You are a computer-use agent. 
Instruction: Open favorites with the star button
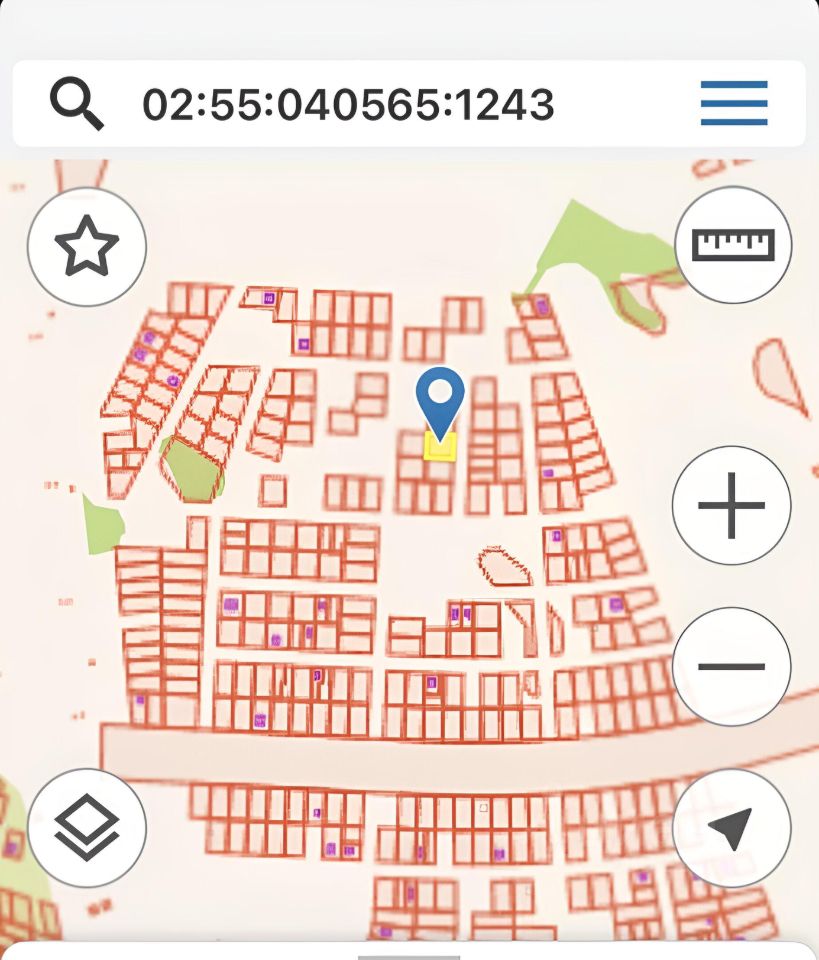coord(87,246)
